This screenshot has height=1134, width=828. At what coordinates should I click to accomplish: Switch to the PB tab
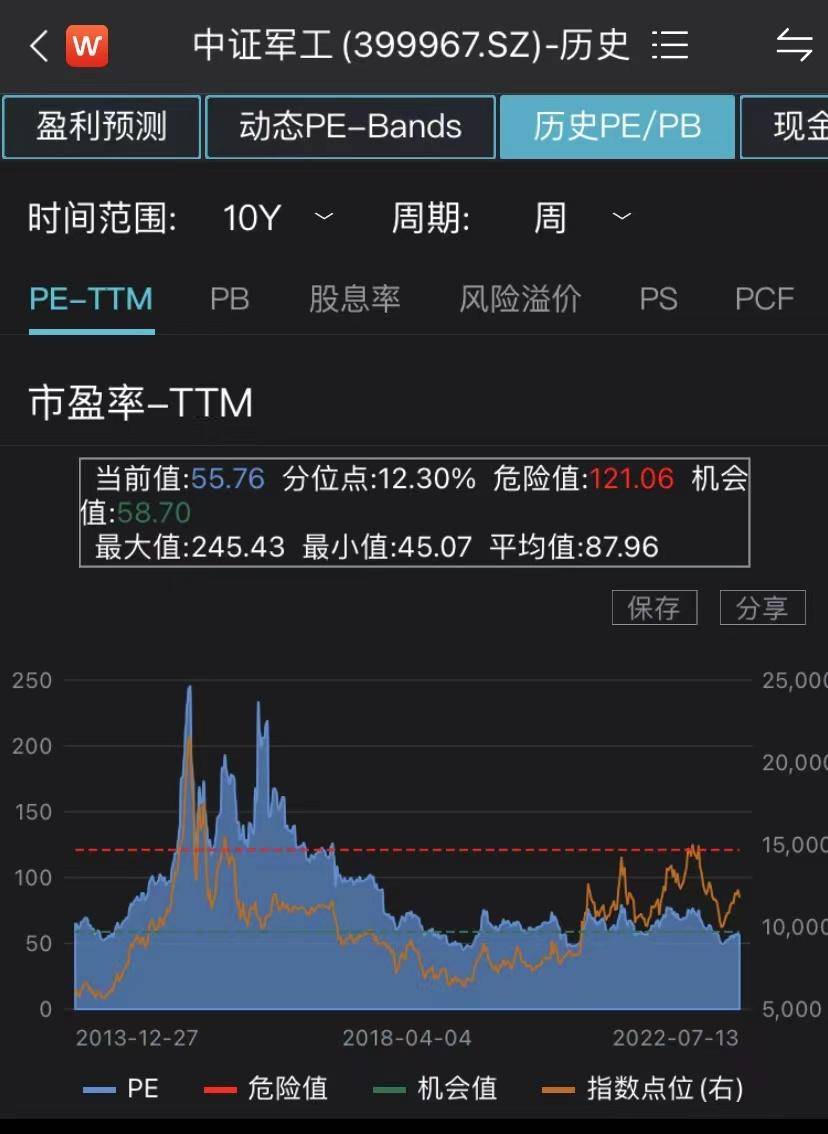229,299
